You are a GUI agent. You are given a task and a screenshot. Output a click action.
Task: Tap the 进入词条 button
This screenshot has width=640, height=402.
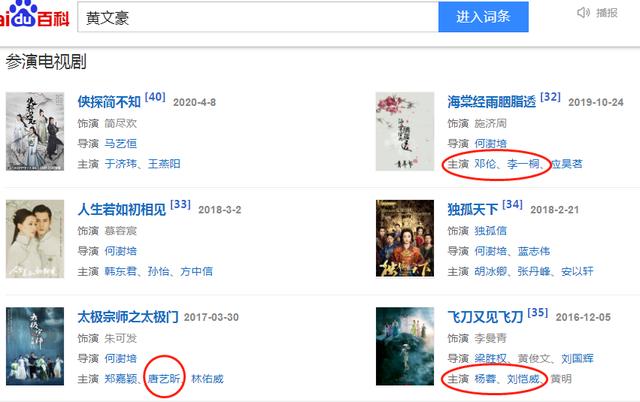pos(483,17)
